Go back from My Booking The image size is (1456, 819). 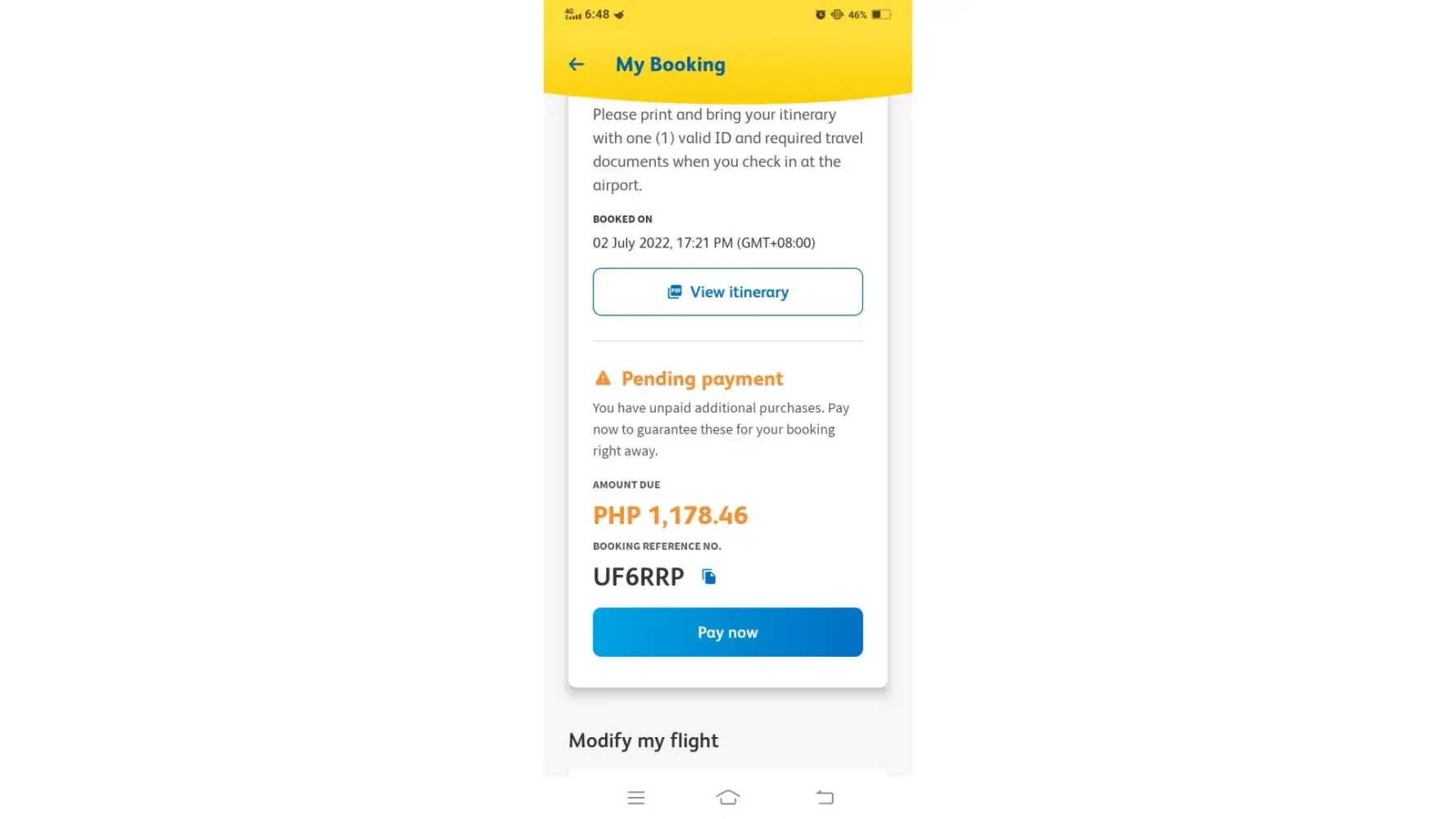click(x=577, y=64)
